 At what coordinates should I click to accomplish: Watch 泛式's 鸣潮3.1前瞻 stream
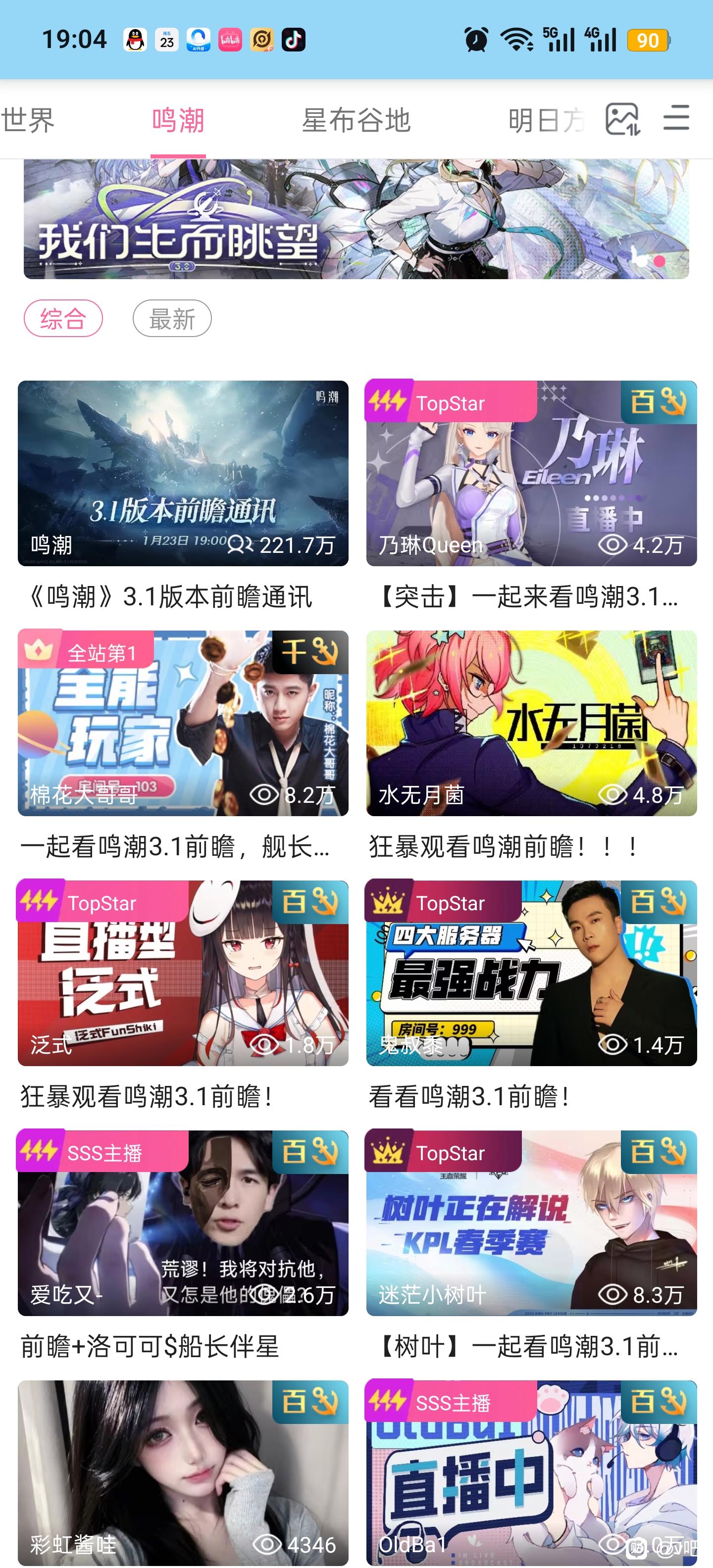[x=183, y=973]
